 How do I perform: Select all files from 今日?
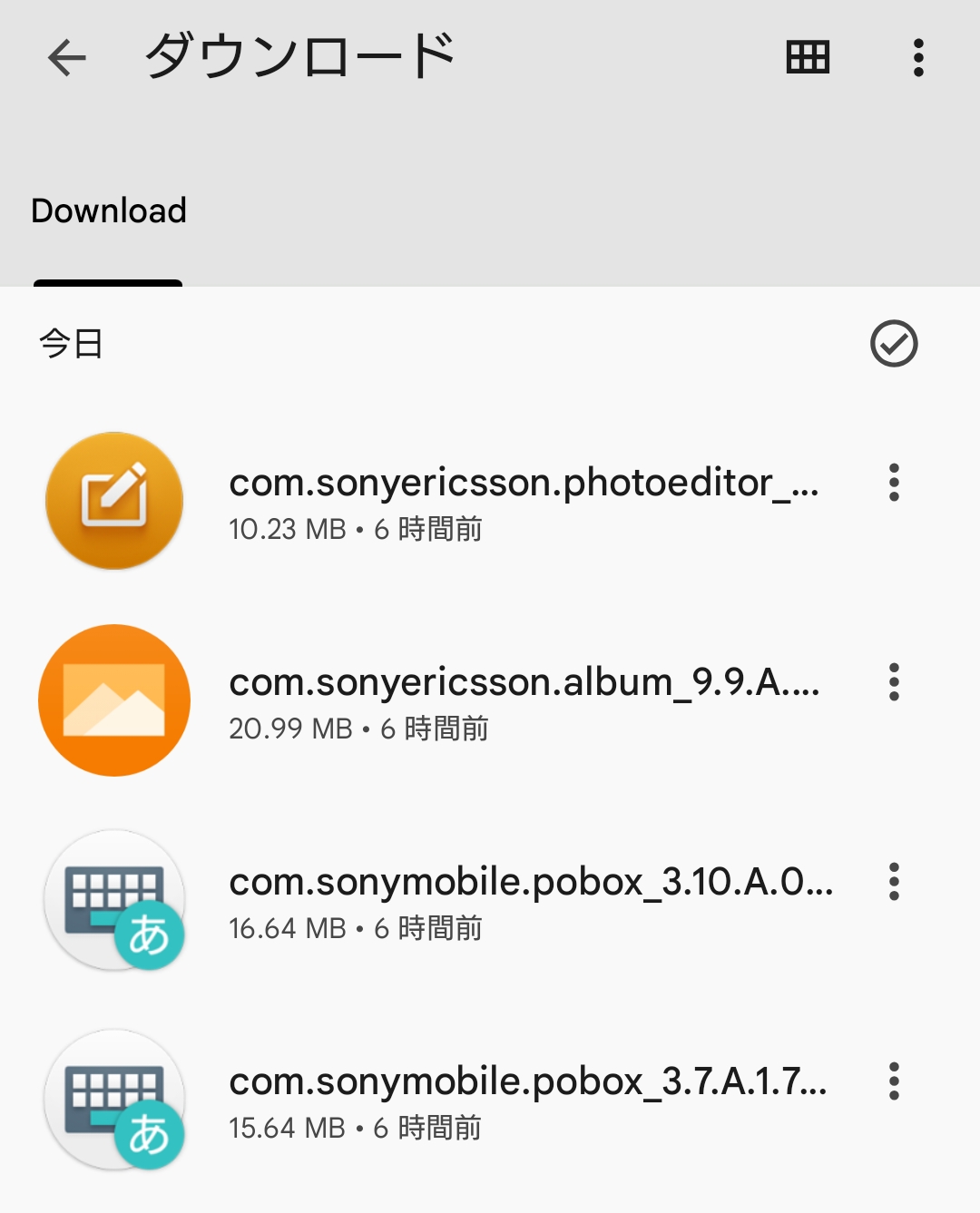pos(894,344)
